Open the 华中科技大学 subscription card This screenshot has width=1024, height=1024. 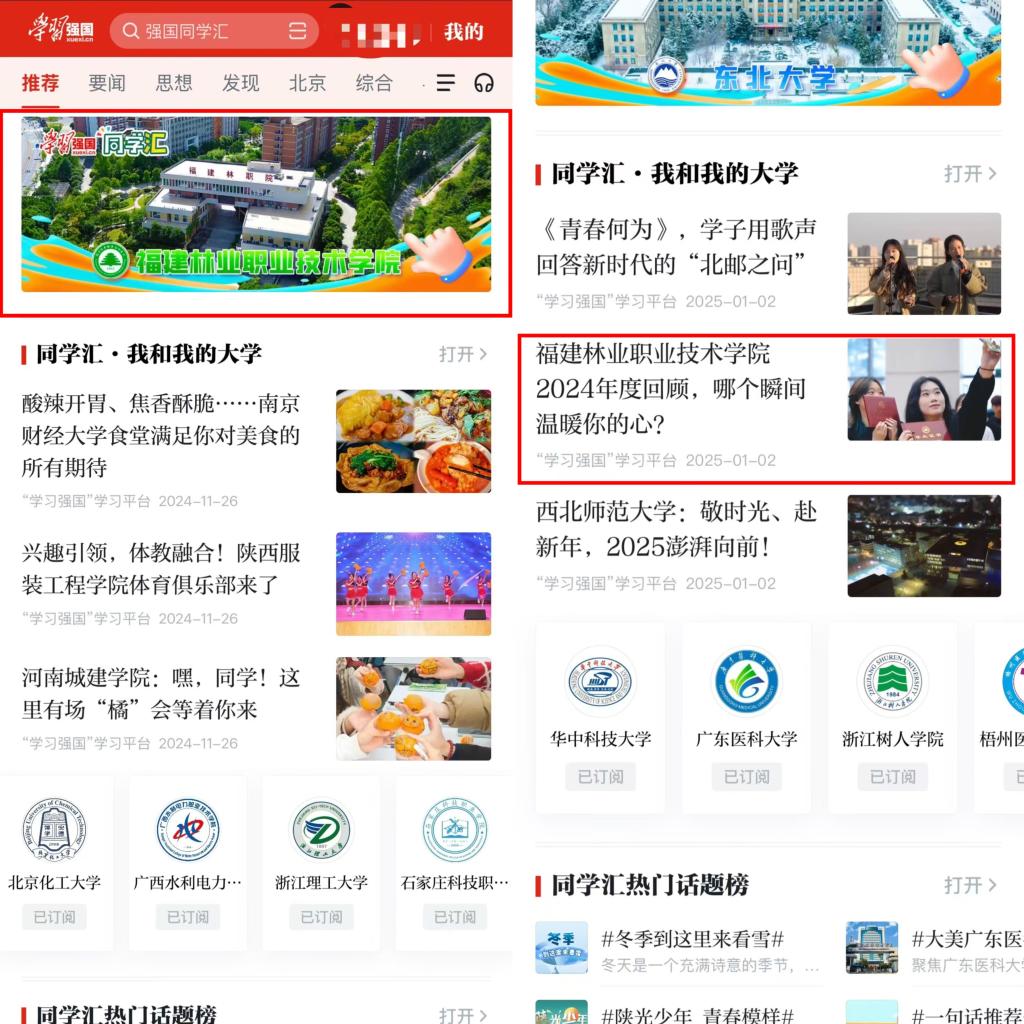tap(600, 715)
